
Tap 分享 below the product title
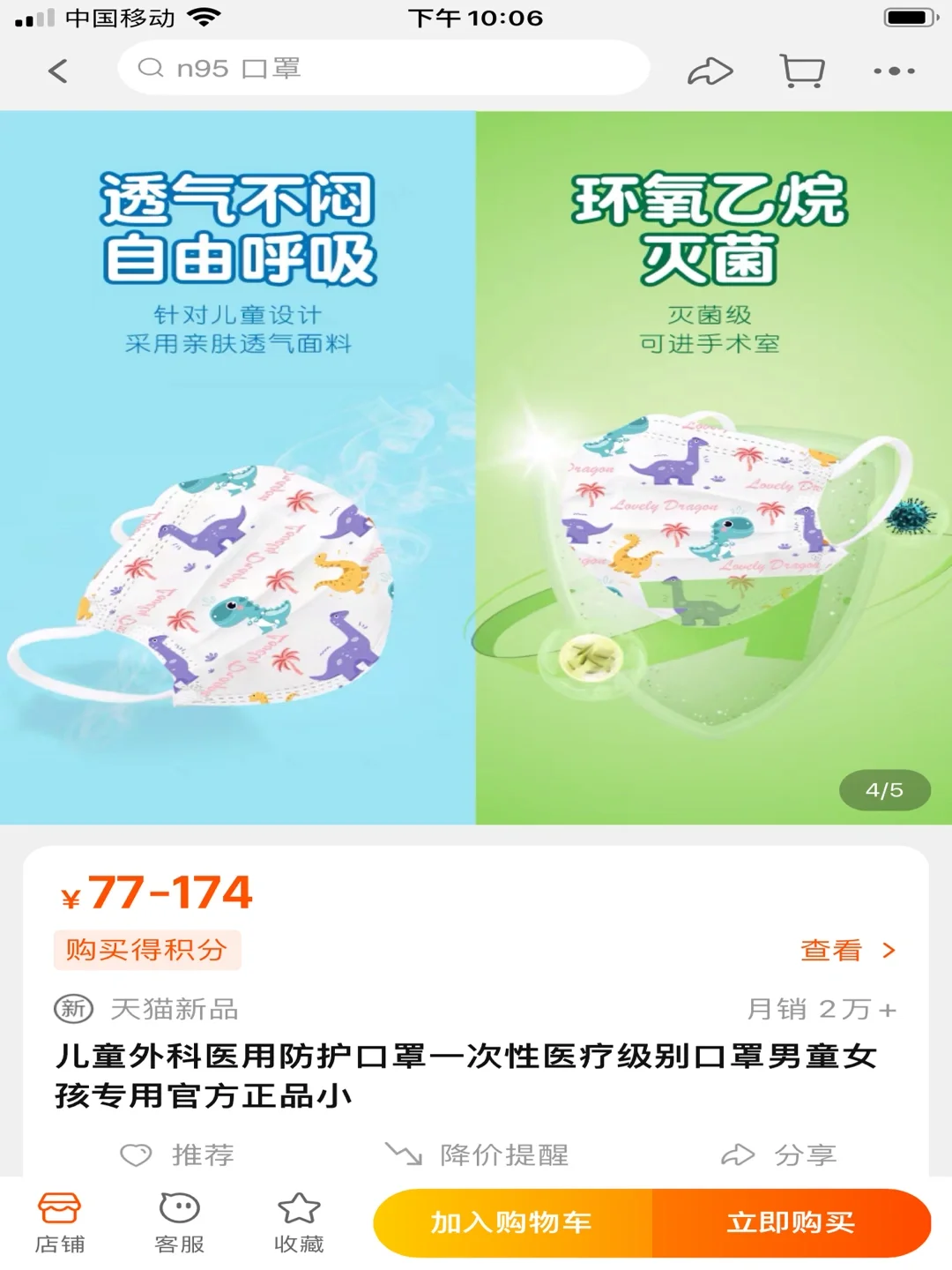(779, 1154)
